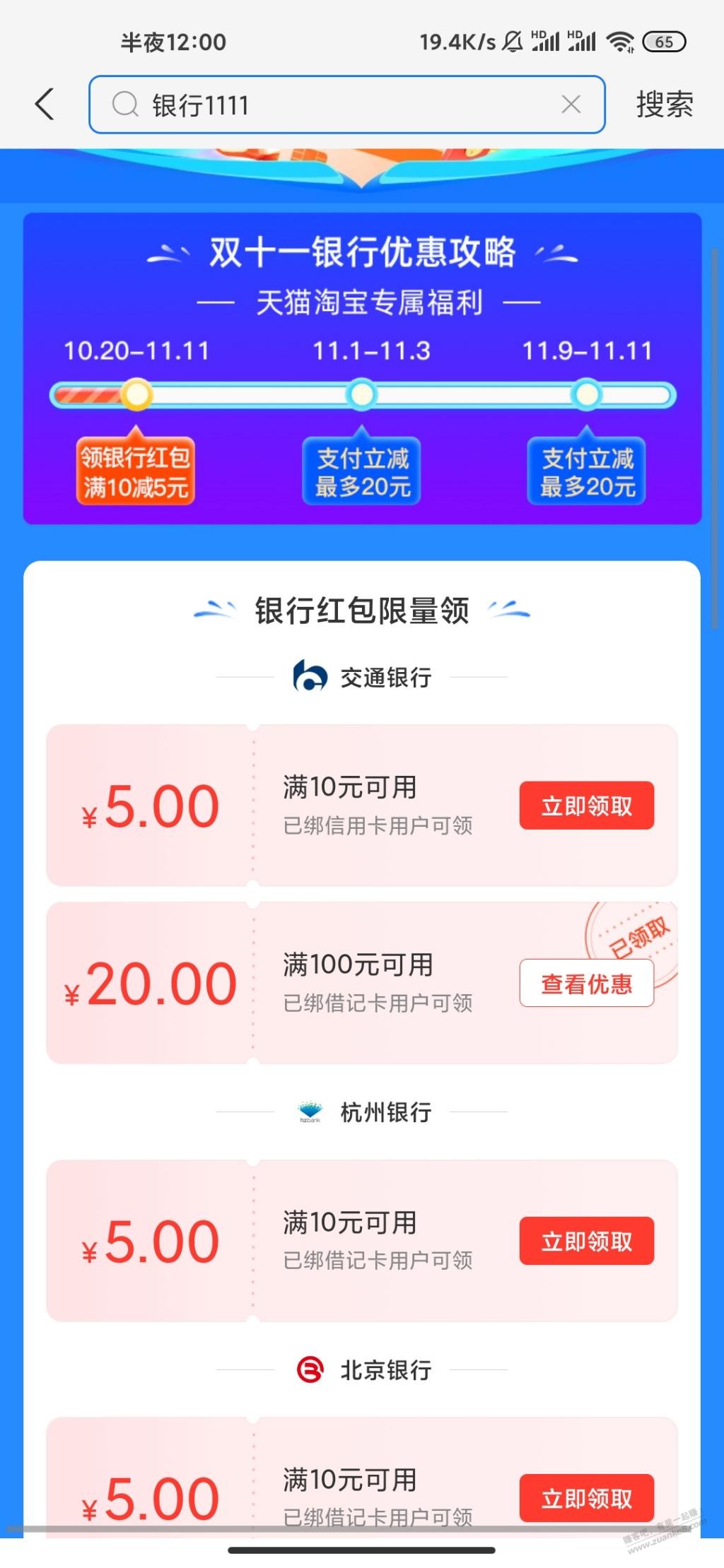Claim the 交通银行 ¥5.00 coupon with 立即领取
724x1568 pixels.
pyautogui.click(x=586, y=806)
